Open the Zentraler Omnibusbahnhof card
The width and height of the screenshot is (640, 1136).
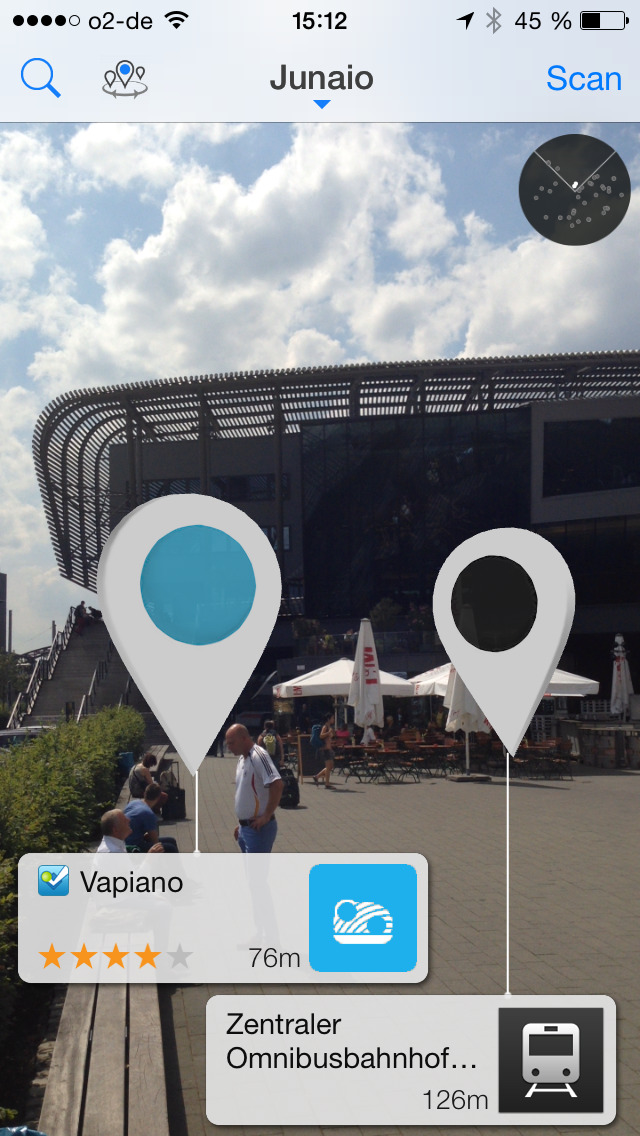click(x=410, y=1059)
